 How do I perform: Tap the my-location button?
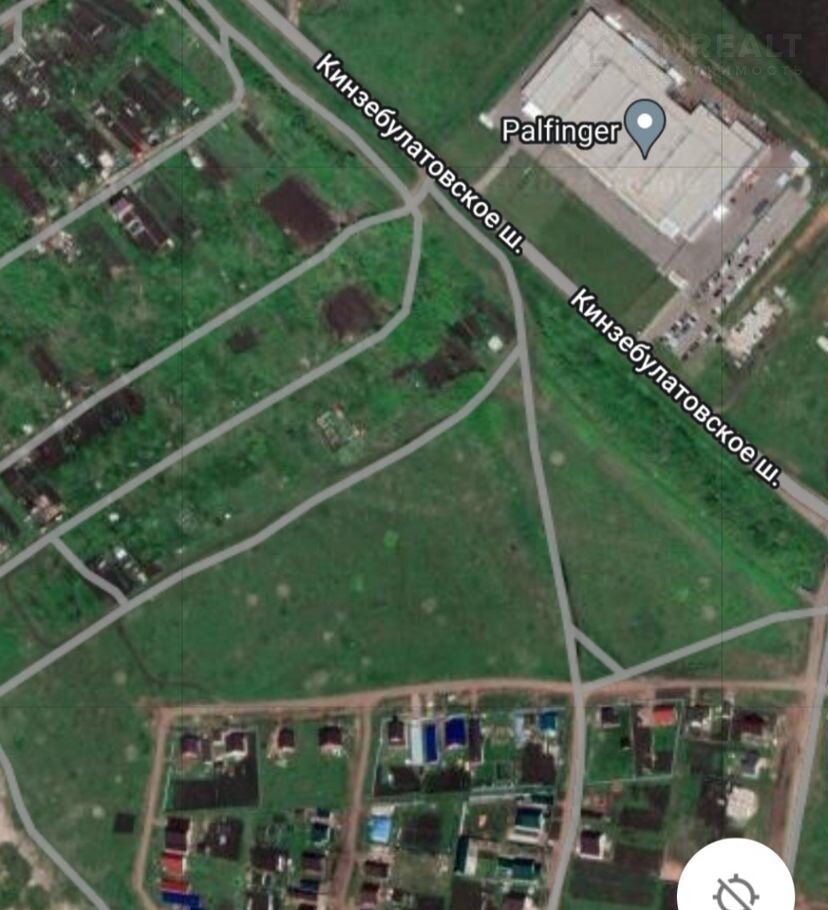737,890
